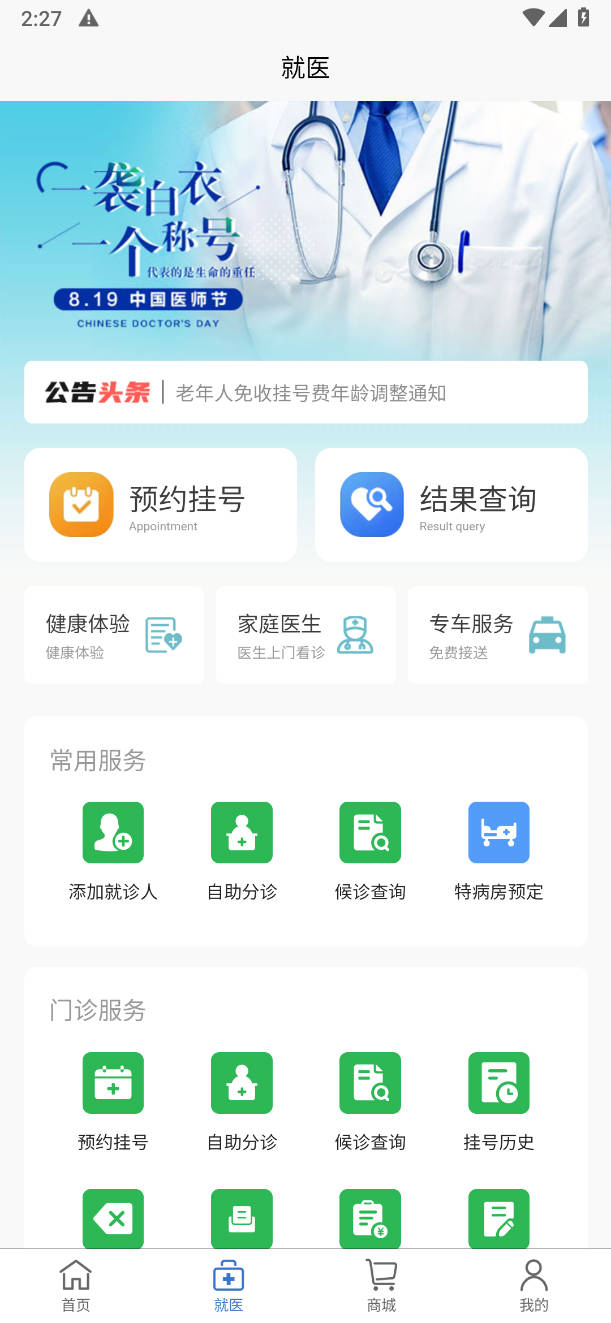The image size is (611, 1323).
Task: Switch to the 首页 home tab
Action: (x=76, y=1286)
